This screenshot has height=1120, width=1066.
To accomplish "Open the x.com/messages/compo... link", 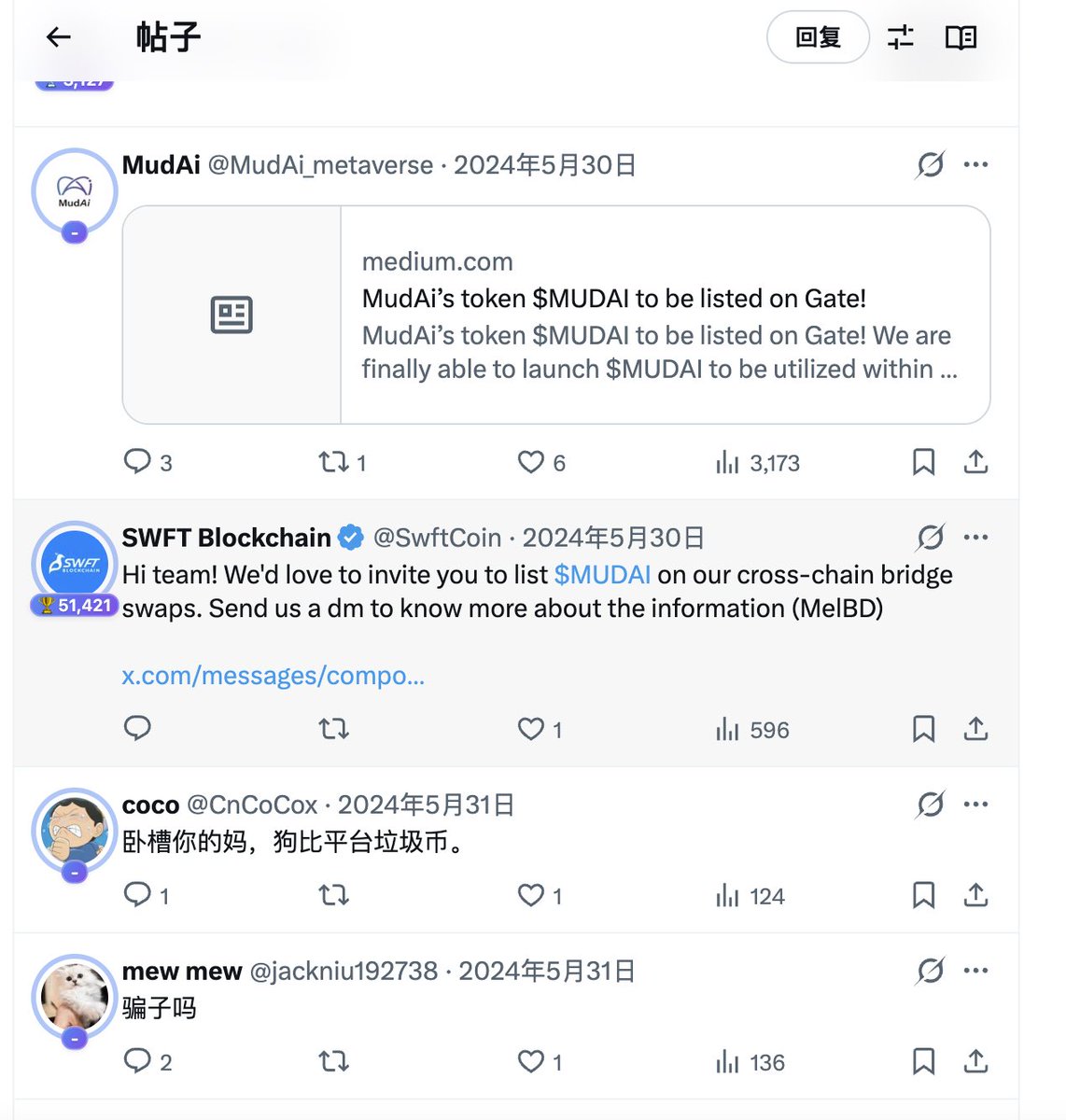I will pos(274,675).
